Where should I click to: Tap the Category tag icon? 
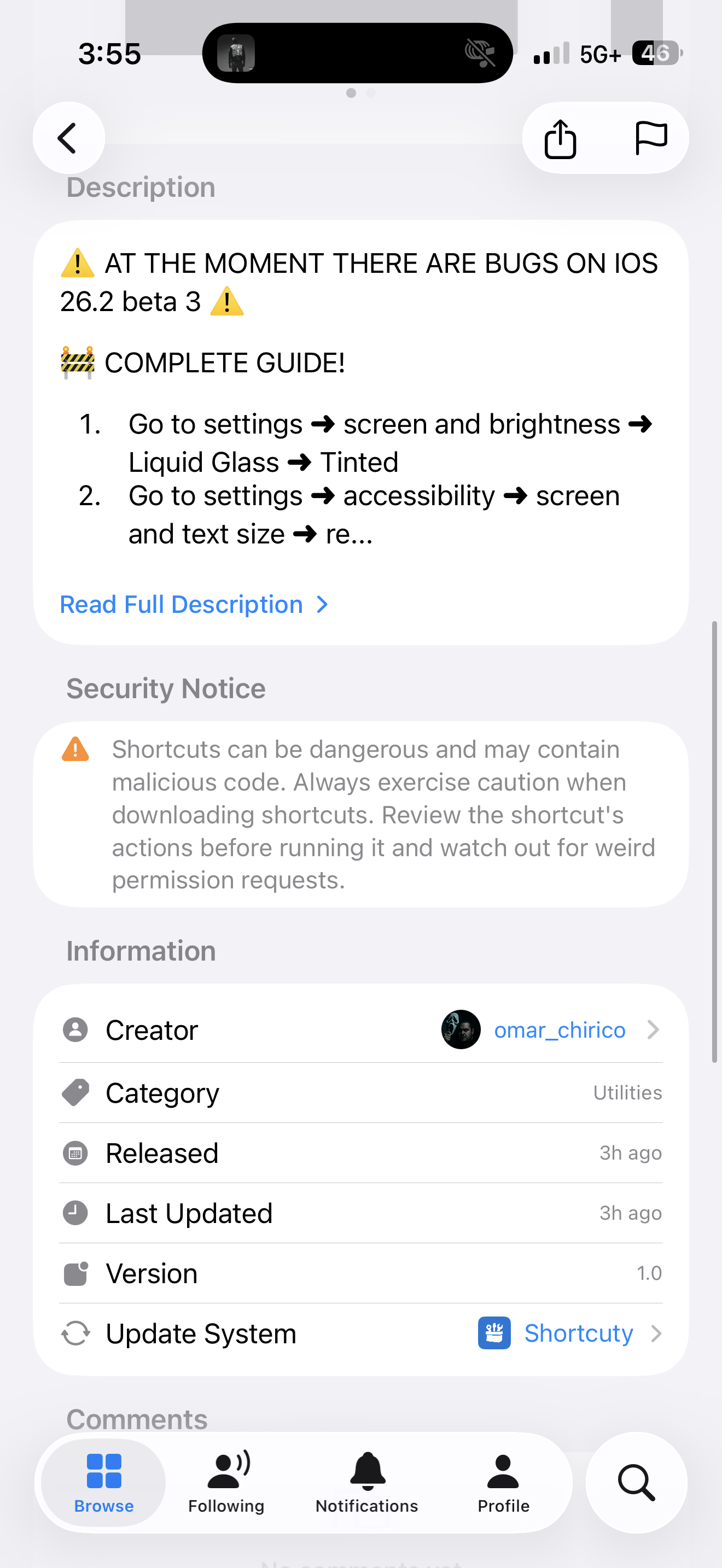coord(75,1092)
